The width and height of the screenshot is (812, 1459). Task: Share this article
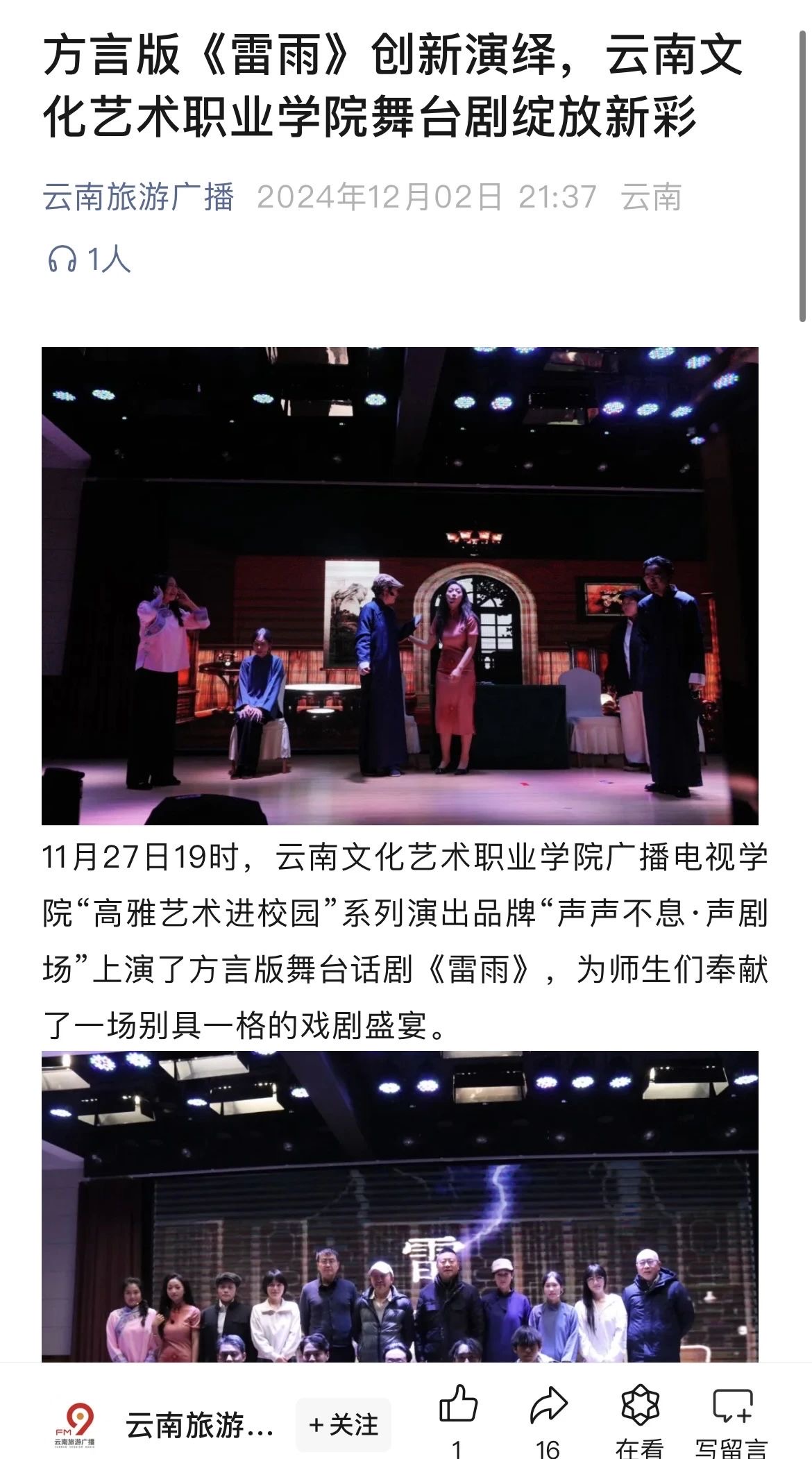[548, 1405]
